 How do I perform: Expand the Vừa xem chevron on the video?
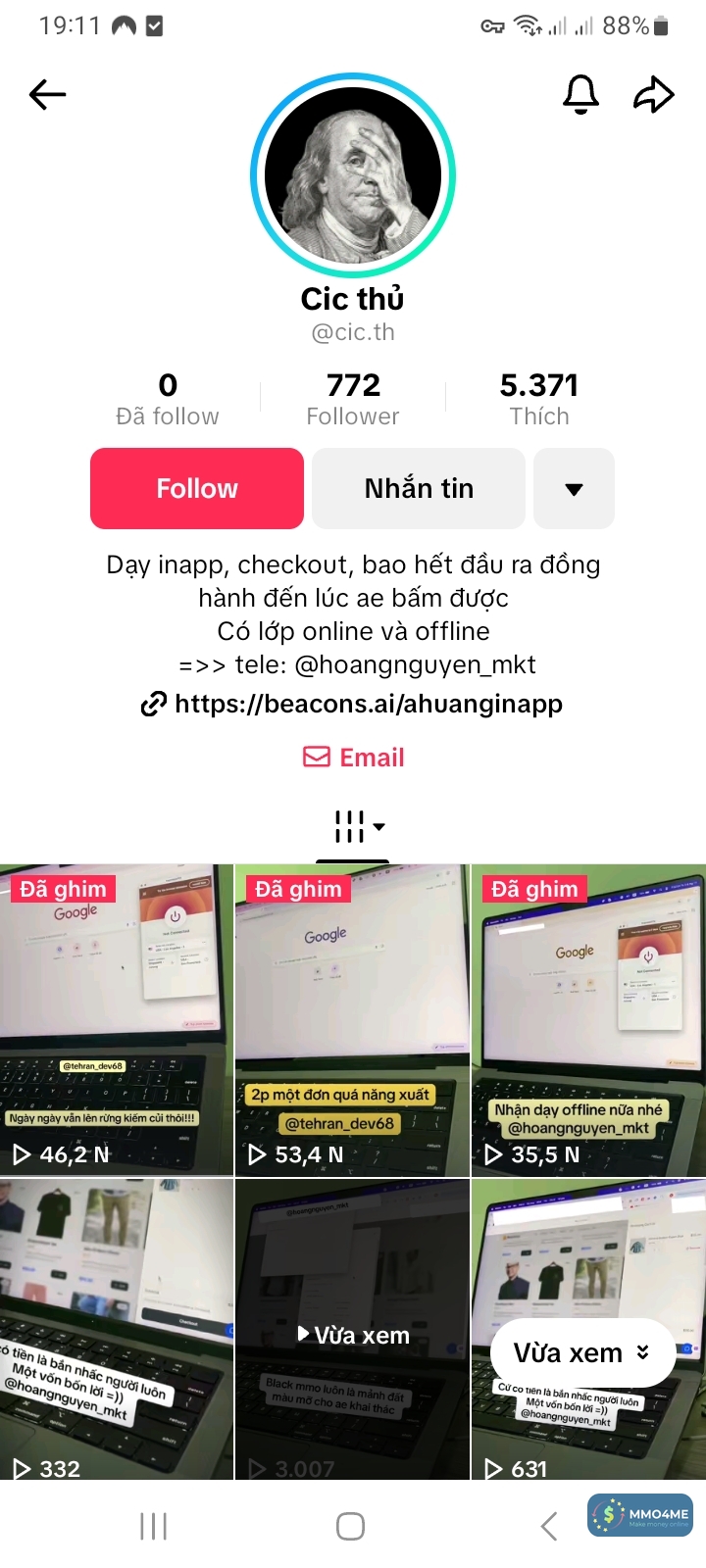click(x=641, y=1352)
